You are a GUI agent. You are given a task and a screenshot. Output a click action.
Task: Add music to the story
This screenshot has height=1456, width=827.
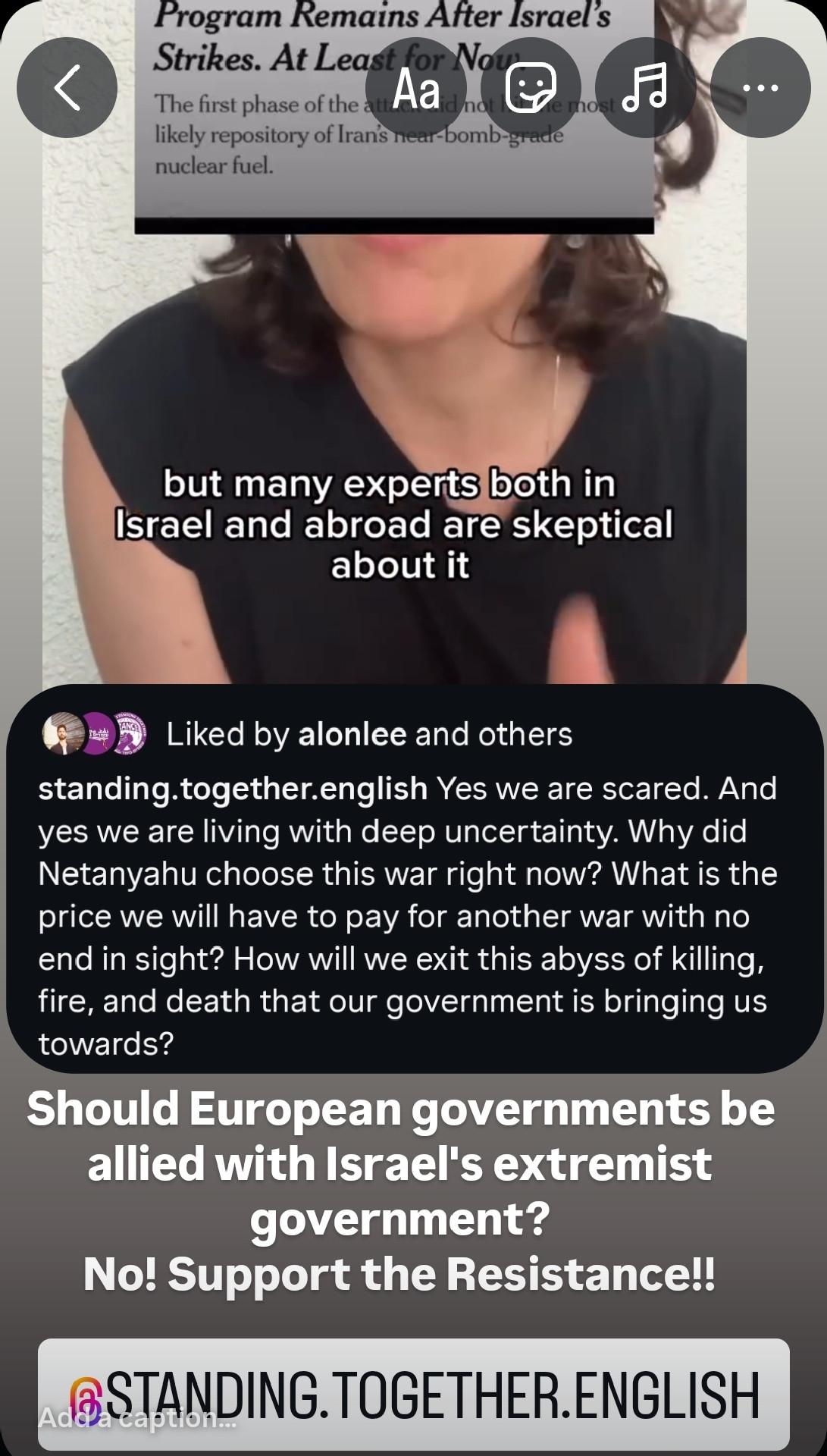tap(645, 88)
